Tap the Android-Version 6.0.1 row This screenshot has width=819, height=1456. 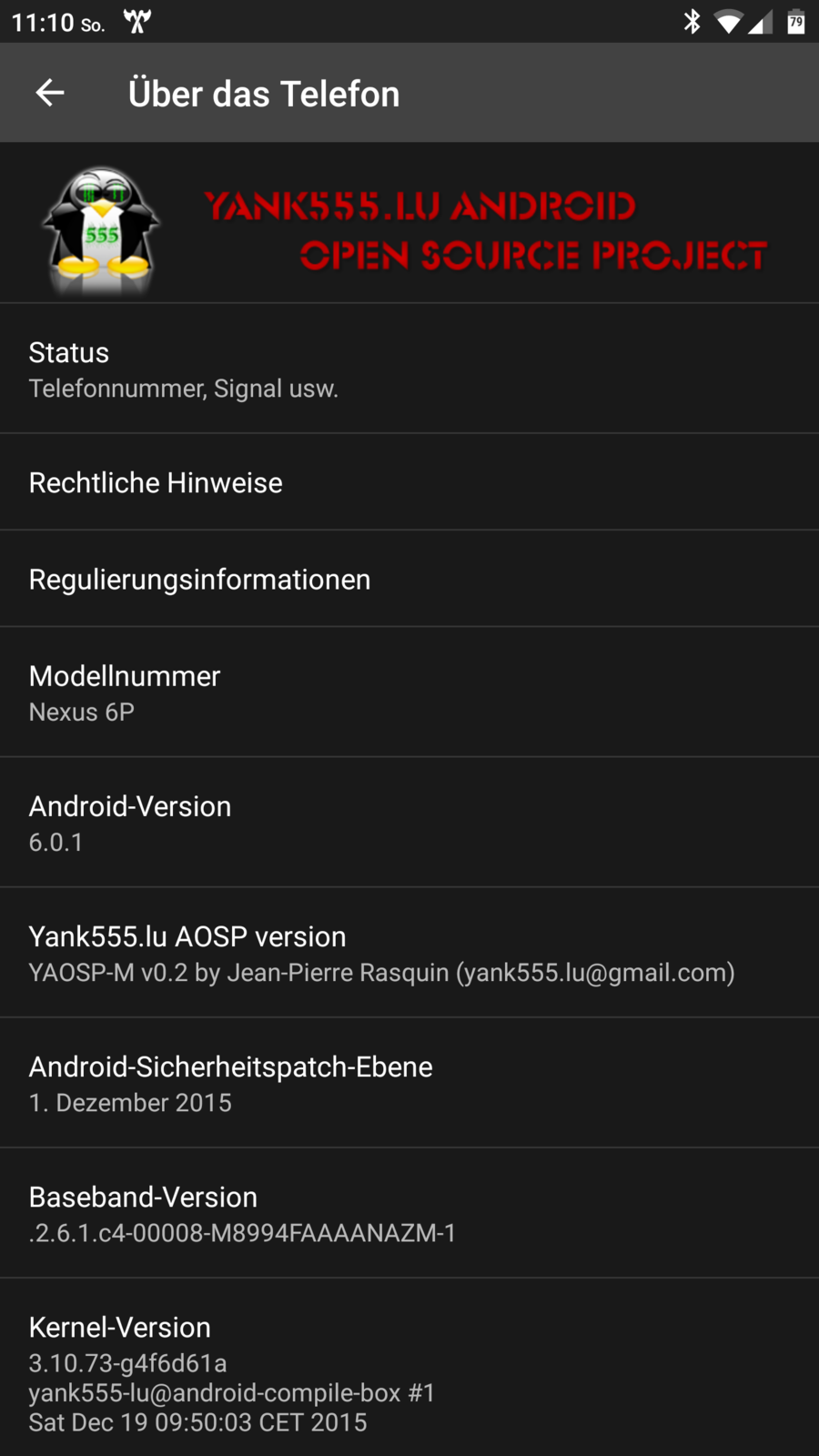pos(409,823)
